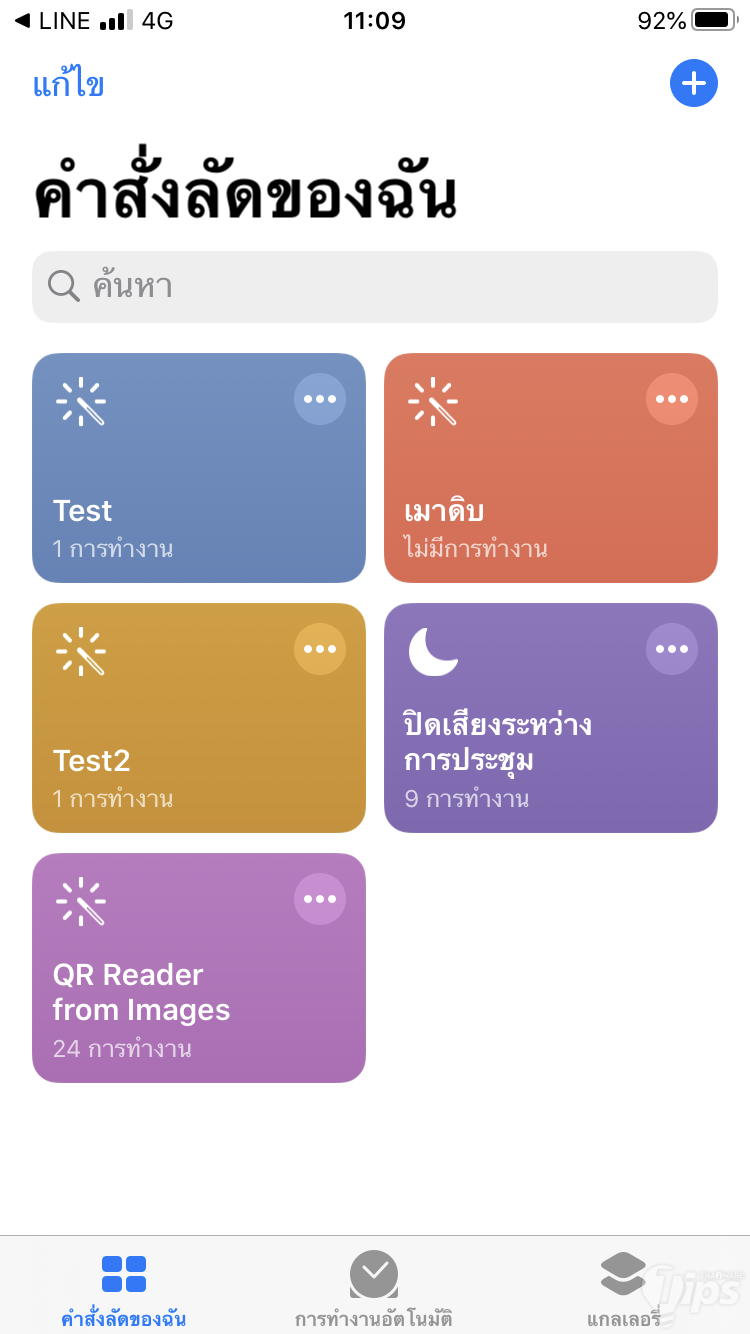Open options for the Test2 shortcut
This screenshot has height=1334, width=750.
click(x=320, y=649)
